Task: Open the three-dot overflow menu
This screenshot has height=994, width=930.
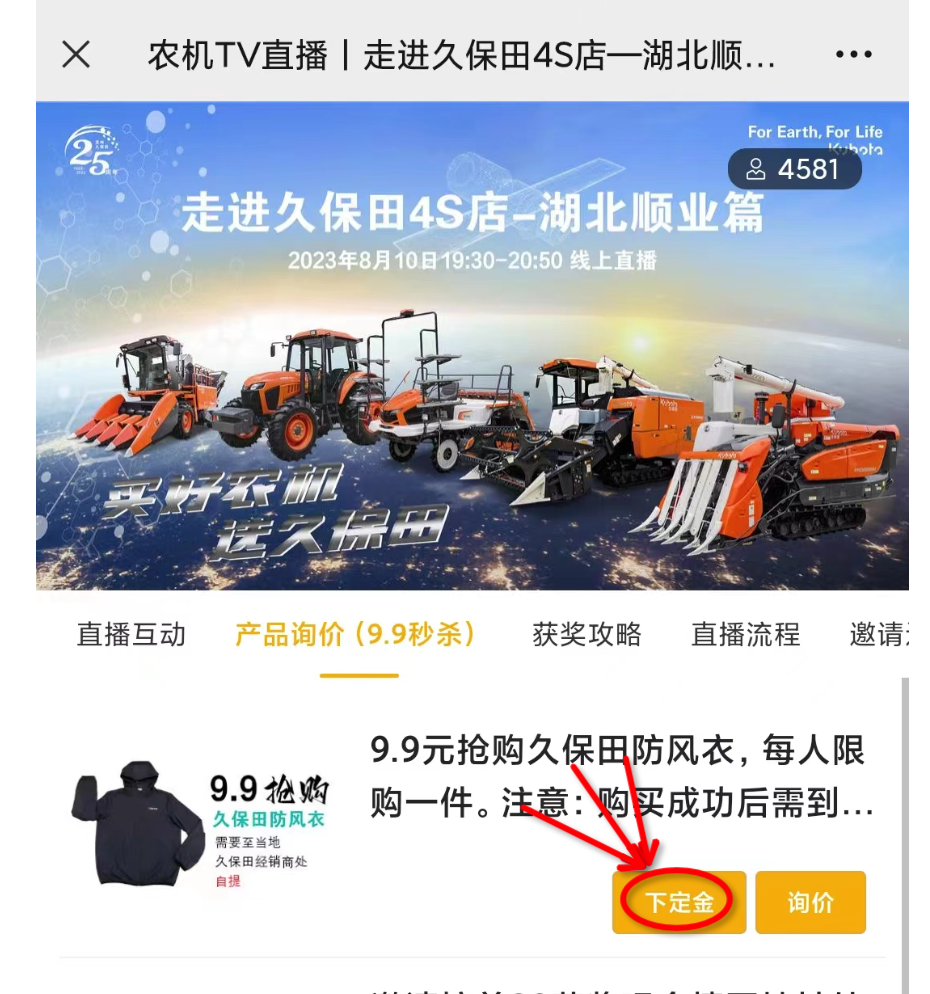Action: click(853, 55)
